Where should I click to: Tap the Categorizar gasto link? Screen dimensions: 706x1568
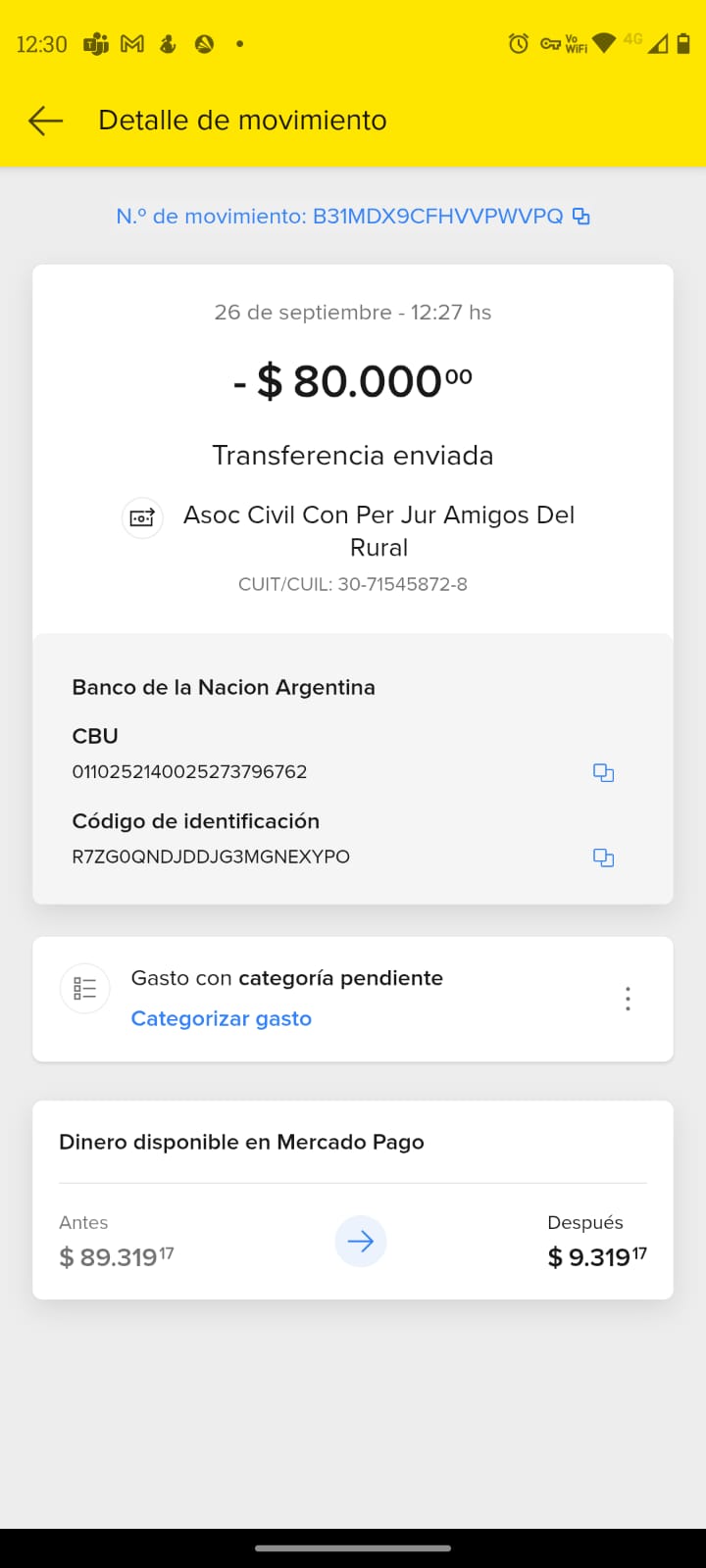[x=221, y=1019]
